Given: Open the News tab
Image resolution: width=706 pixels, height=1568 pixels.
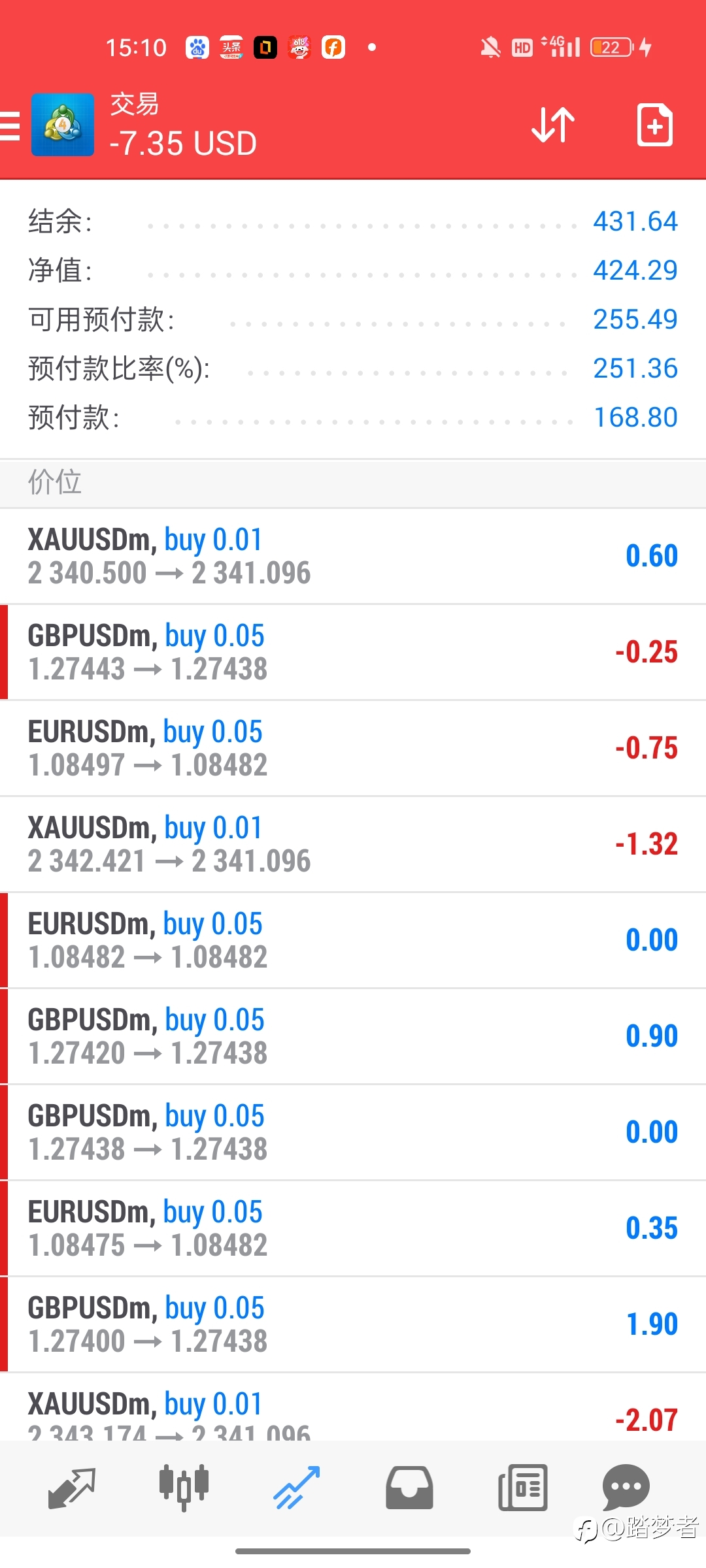Looking at the screenshot, I should 522,1488.
